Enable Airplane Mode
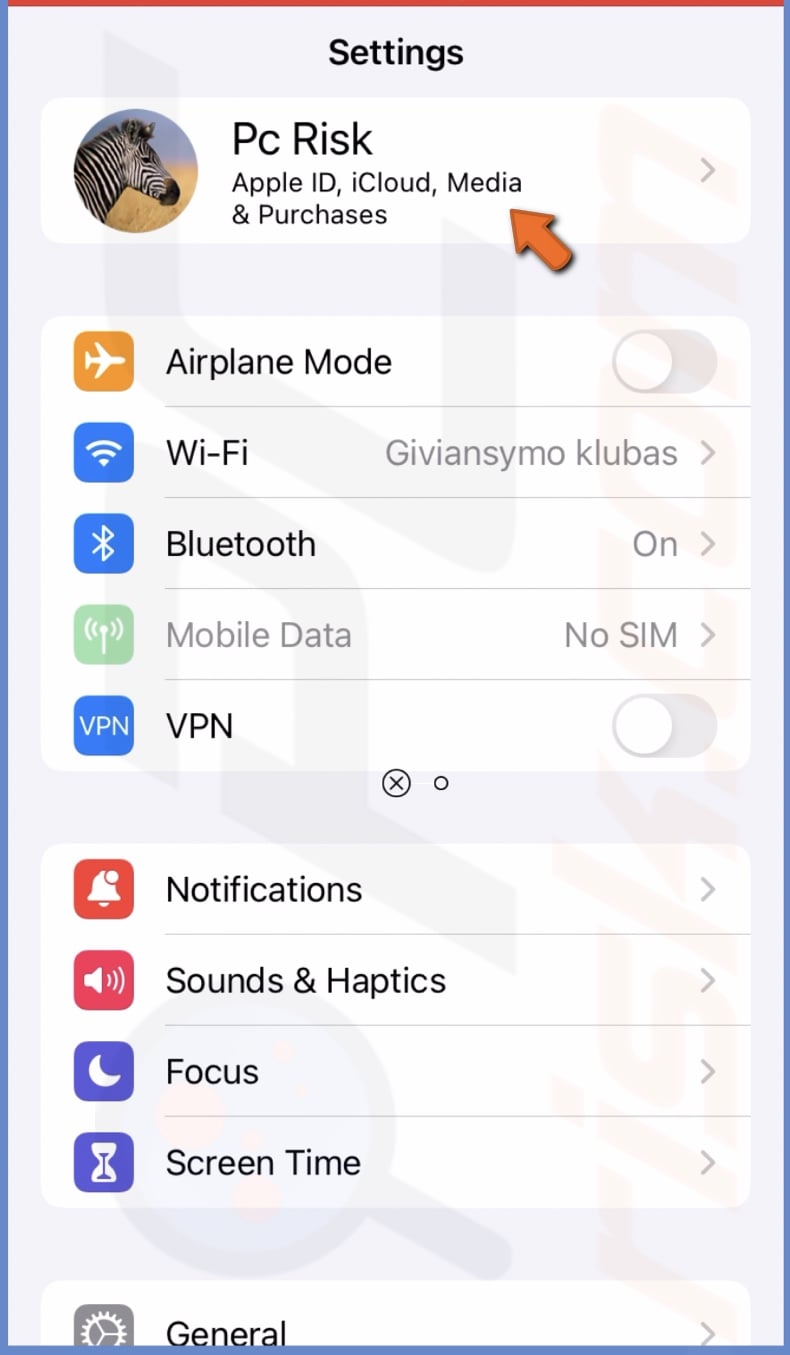Viewport: 790px width, 1355px height. point(664,362)
